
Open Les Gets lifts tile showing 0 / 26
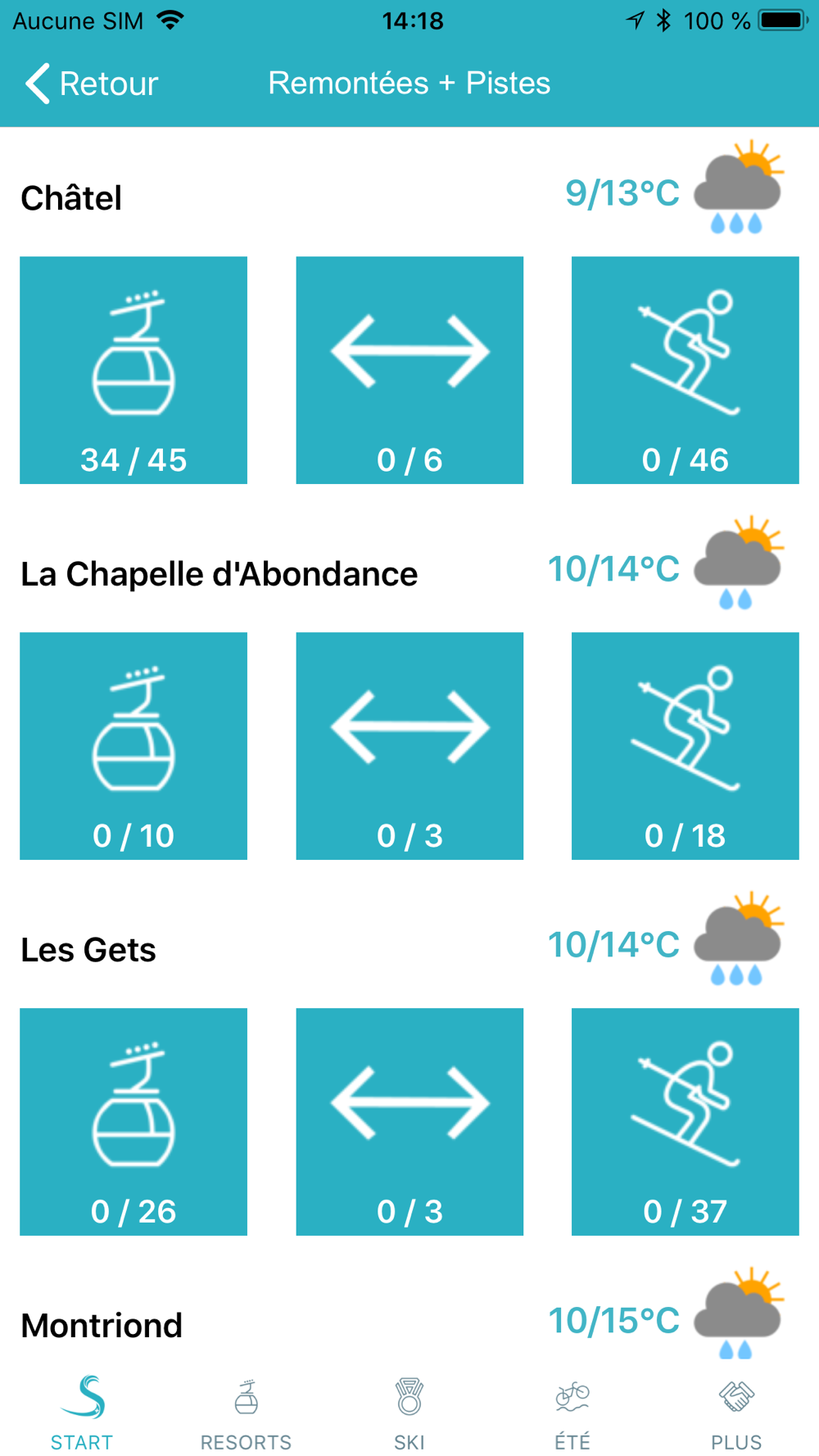[x=133, y=1122]
